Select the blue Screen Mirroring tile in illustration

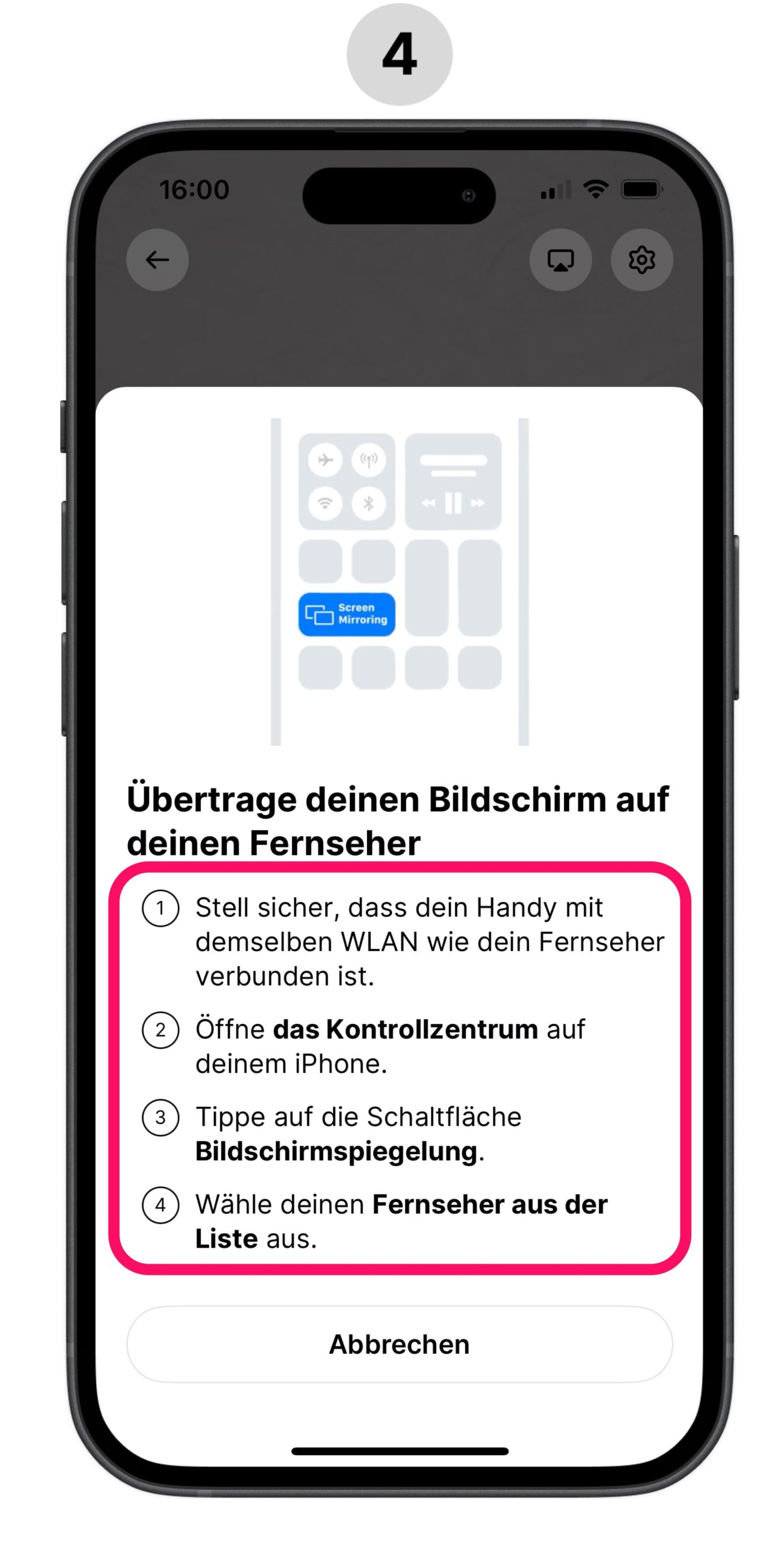click(x=347, y=616)
